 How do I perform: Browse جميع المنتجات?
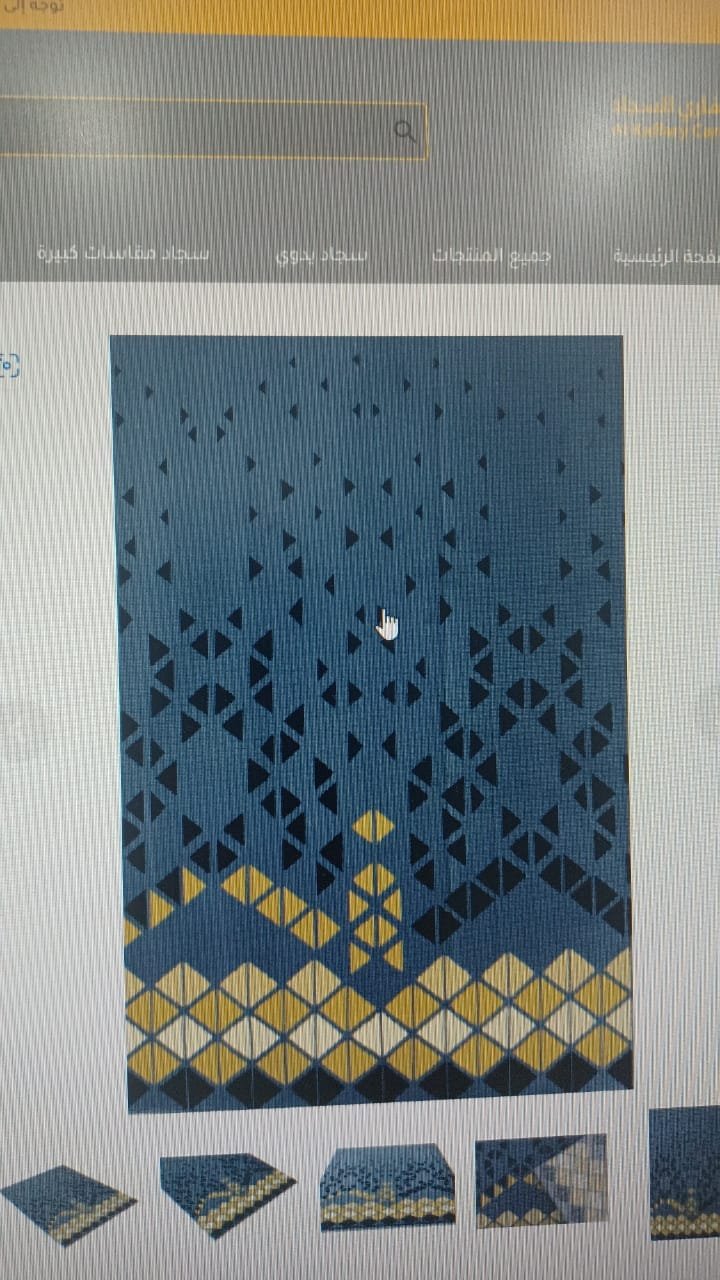click(492, 255)
